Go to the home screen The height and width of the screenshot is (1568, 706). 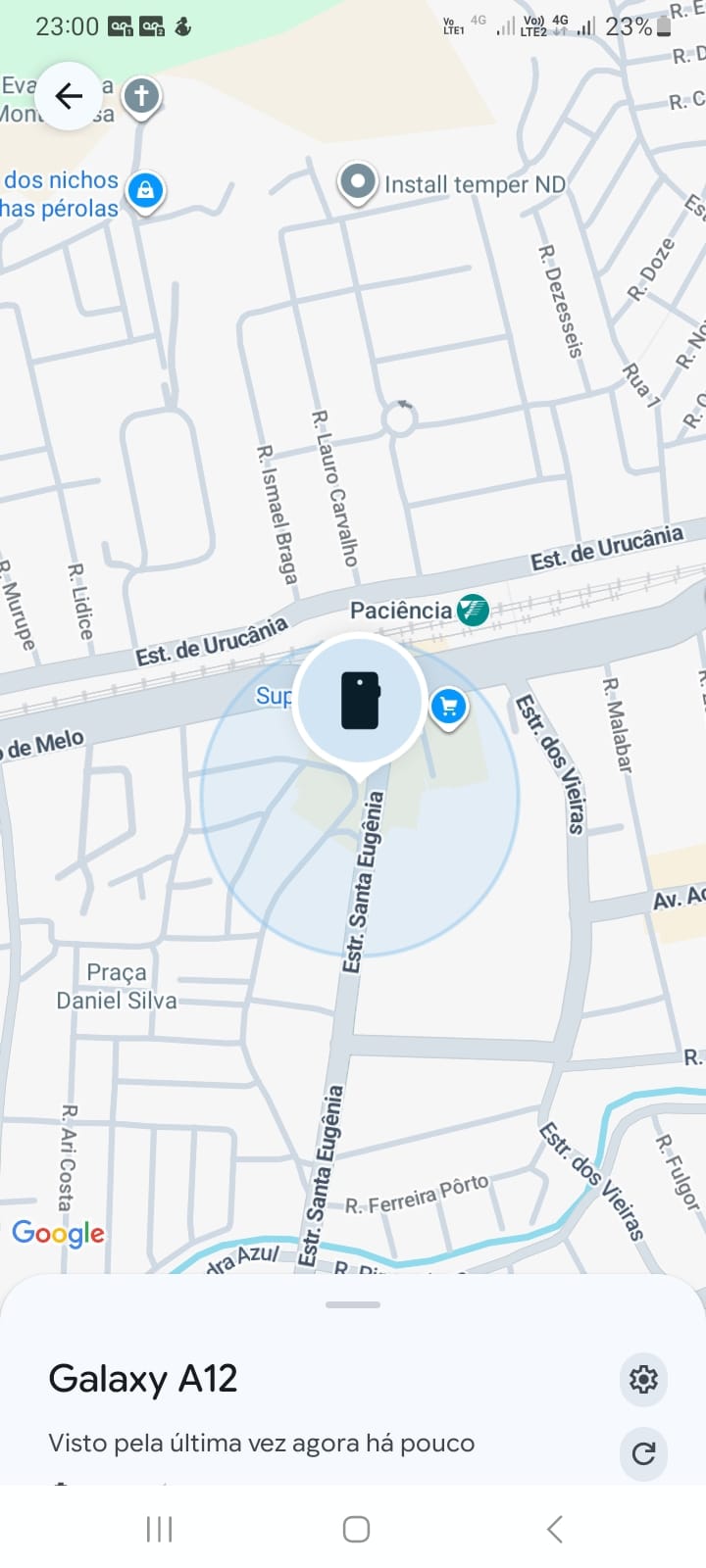click(356, 1529)
